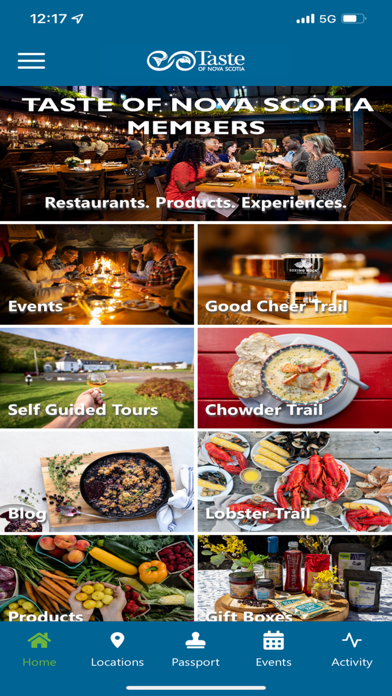Open the Blog tile

97,481
